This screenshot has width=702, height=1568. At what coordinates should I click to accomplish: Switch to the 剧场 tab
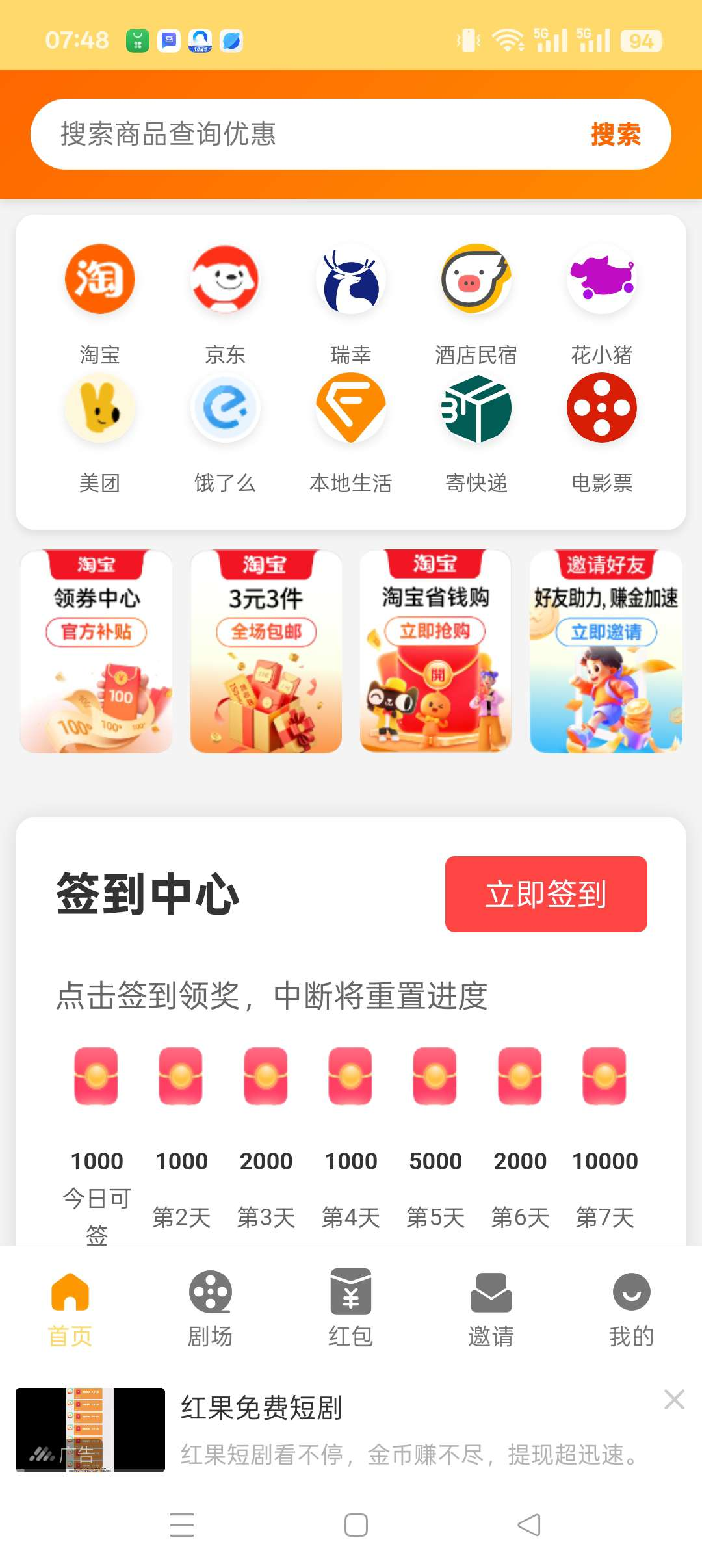[x=210, y=1308]
